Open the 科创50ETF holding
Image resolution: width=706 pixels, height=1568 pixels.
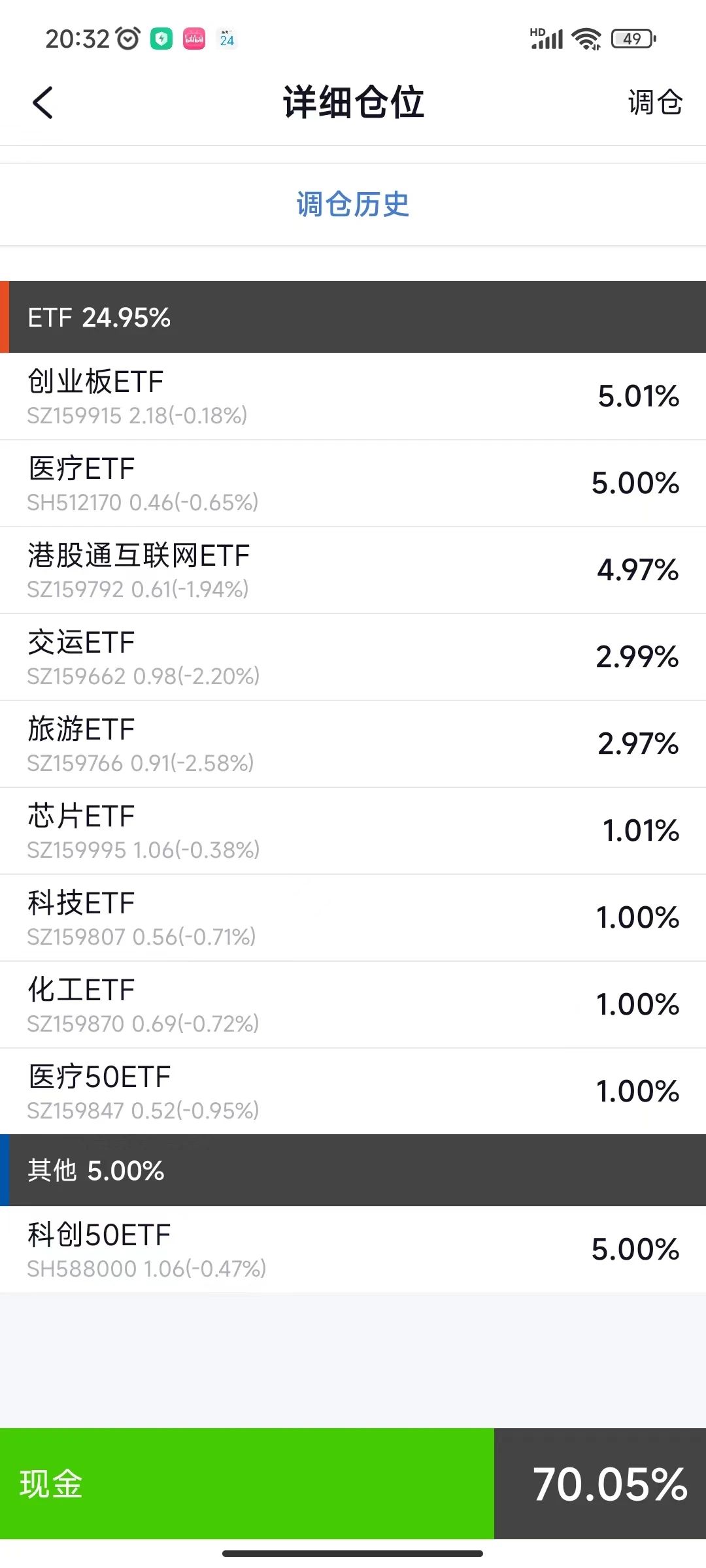click(353, 1250)
